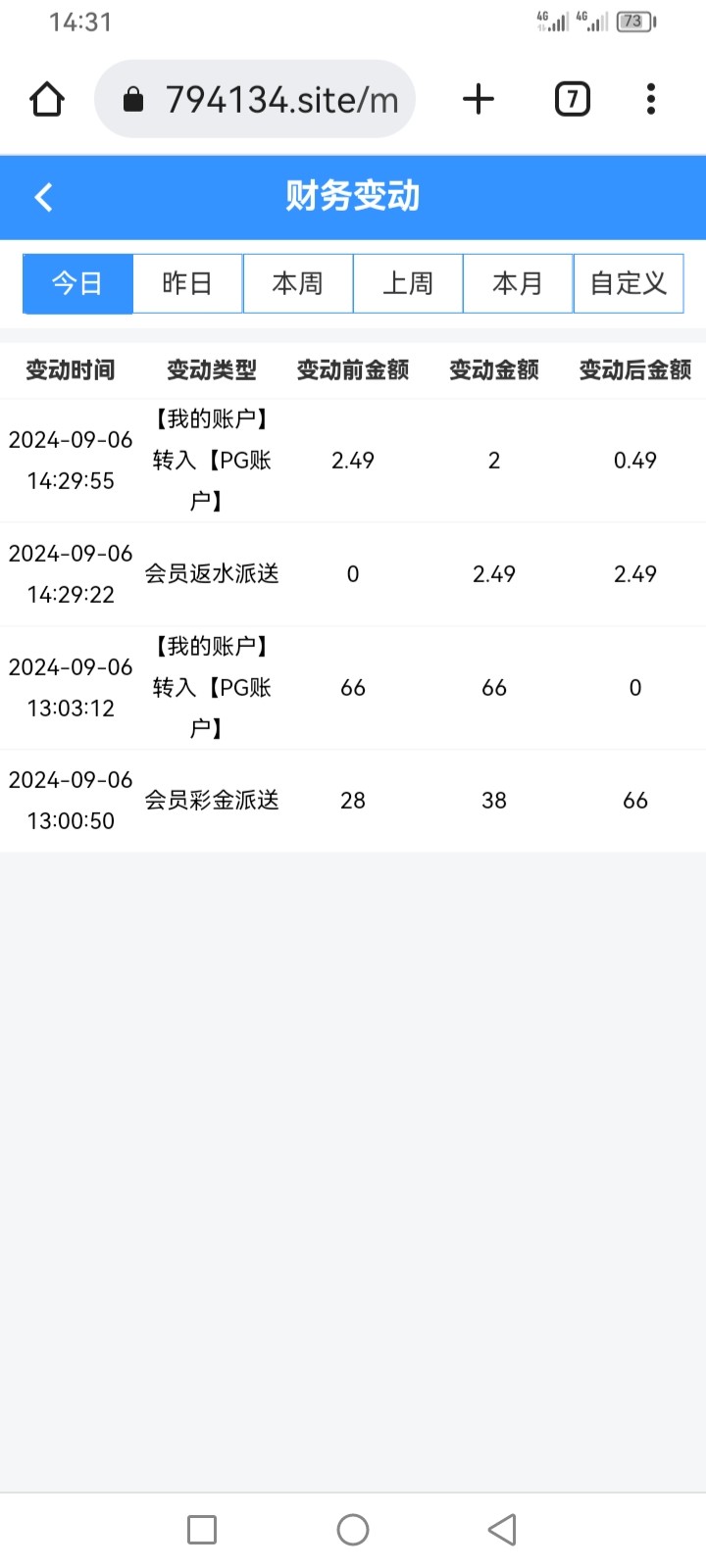Image resolution: width=706 pixels, height=1568 pixels.
Task: Open the 自定义 date range tab
Action: [629, 284]
